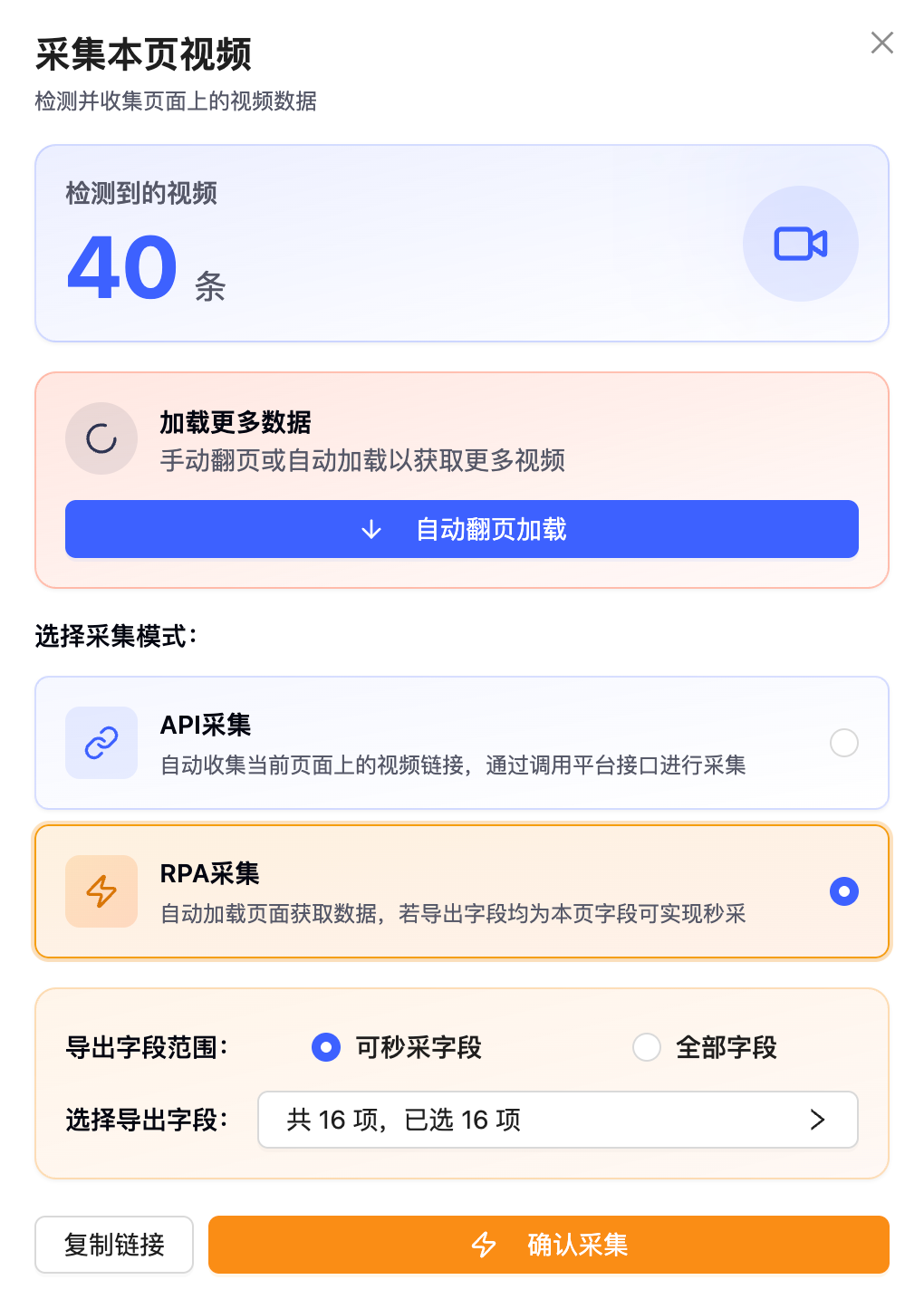Start 自动翻页加载 to load more videos

coord(462,529)
